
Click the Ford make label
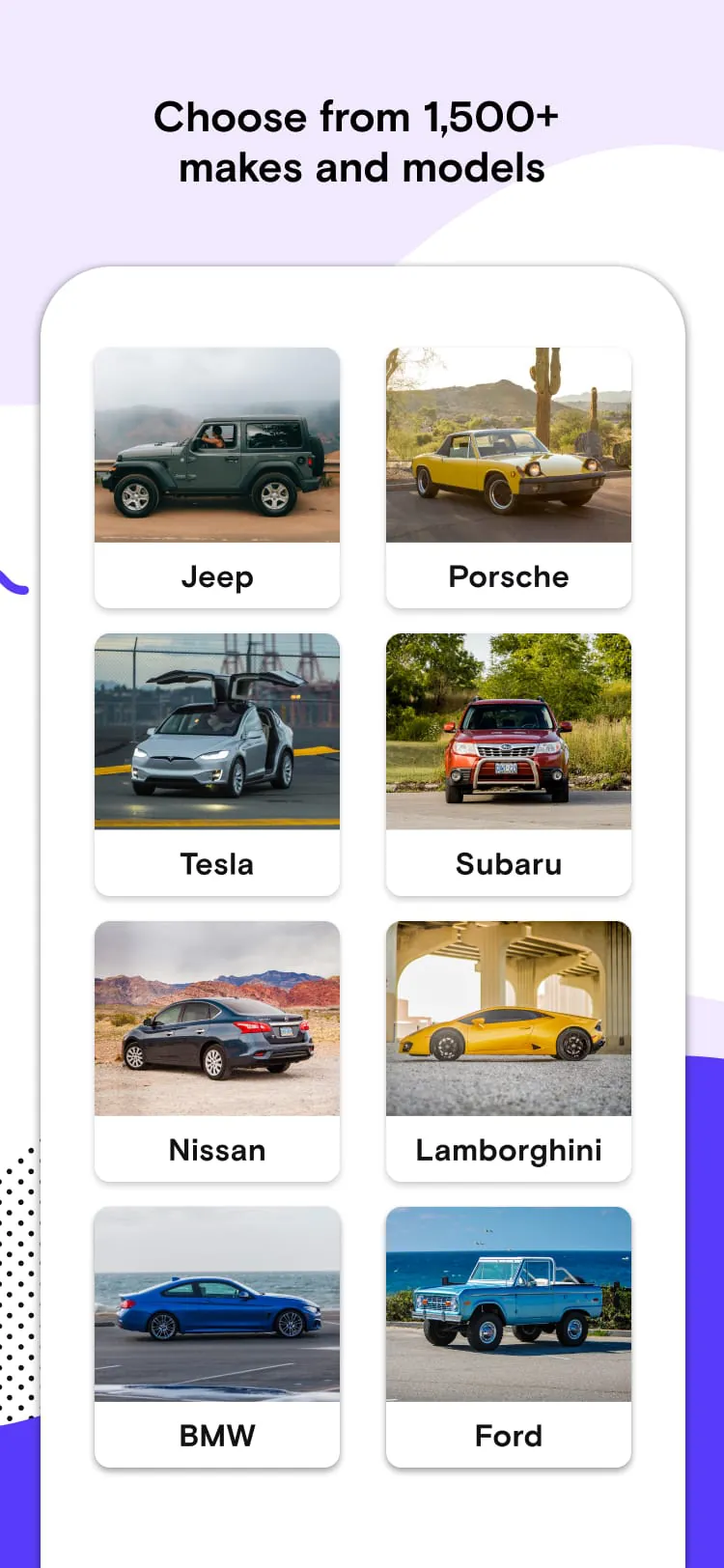pyautogui.click(x=509, y=1436)
